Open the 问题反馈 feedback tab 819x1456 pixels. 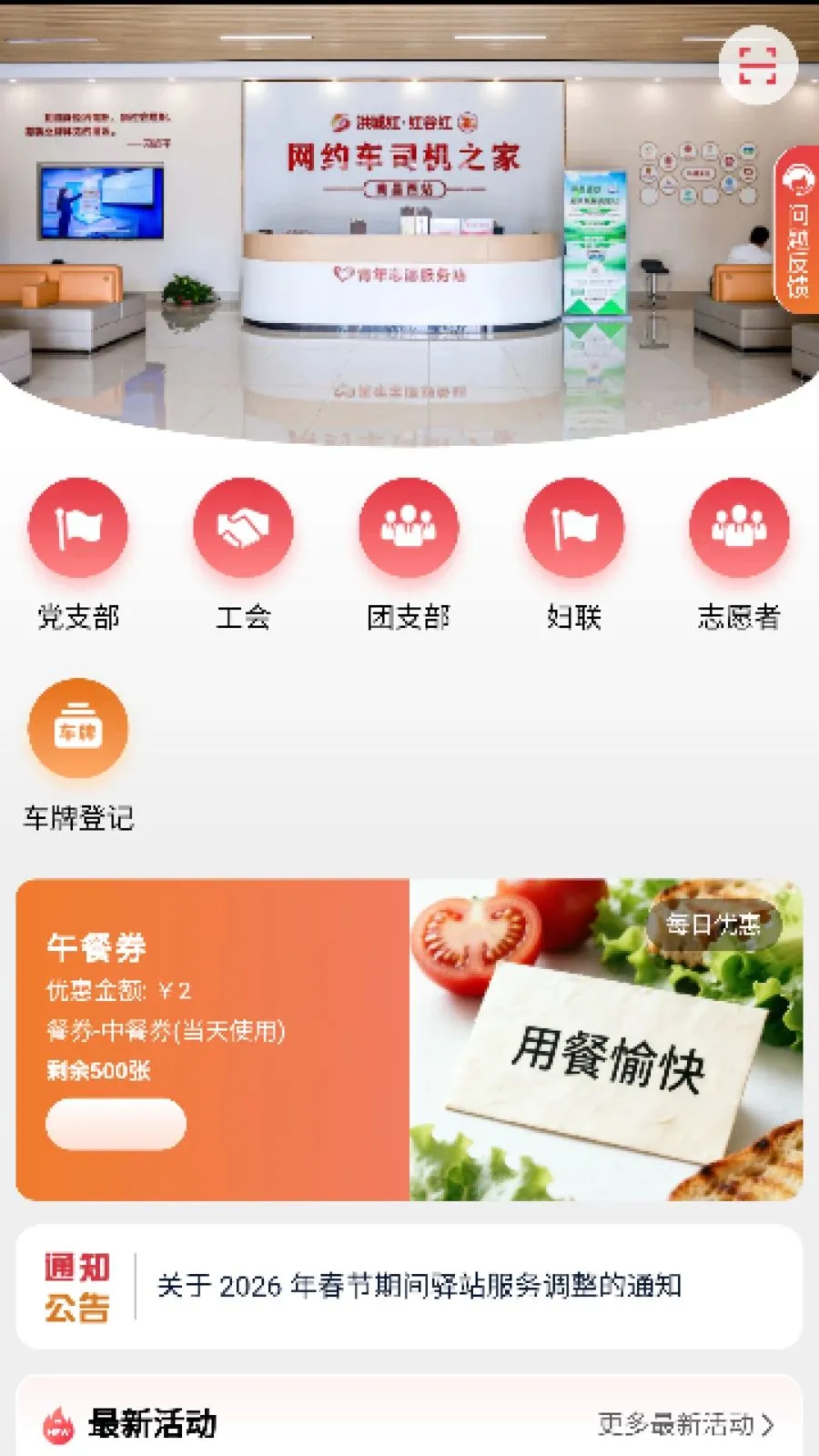(797, 231)
